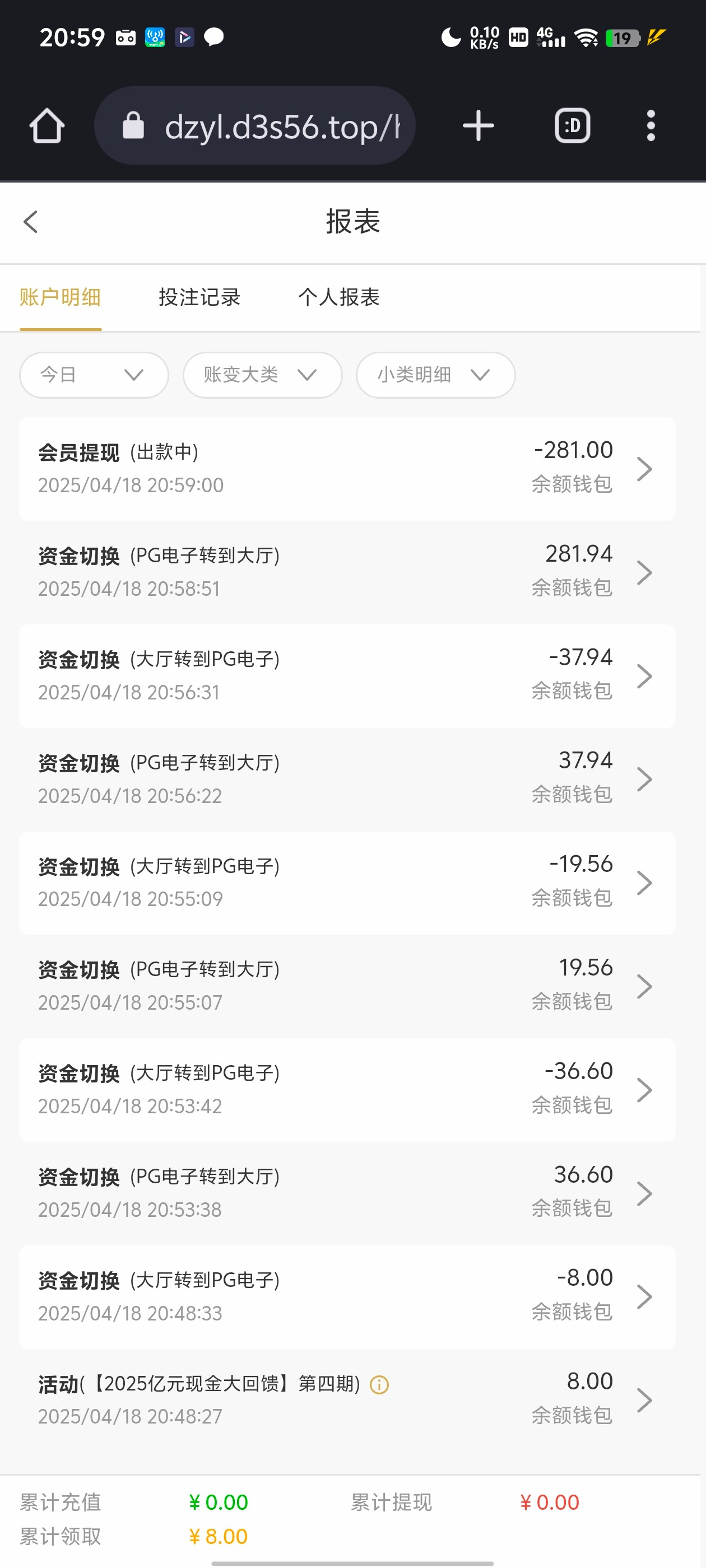Open the 活动 8.00 bonus record
The width and height of the screenshot is (706, 1568).
pyautogui.click(x=347, y=1400)
